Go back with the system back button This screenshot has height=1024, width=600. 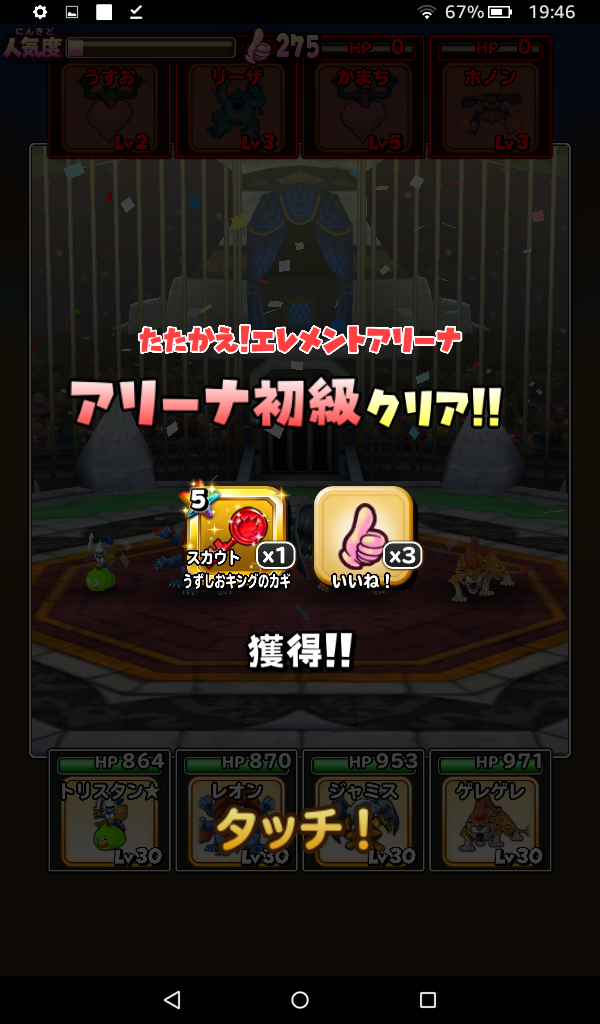[x=172, y=1000]
